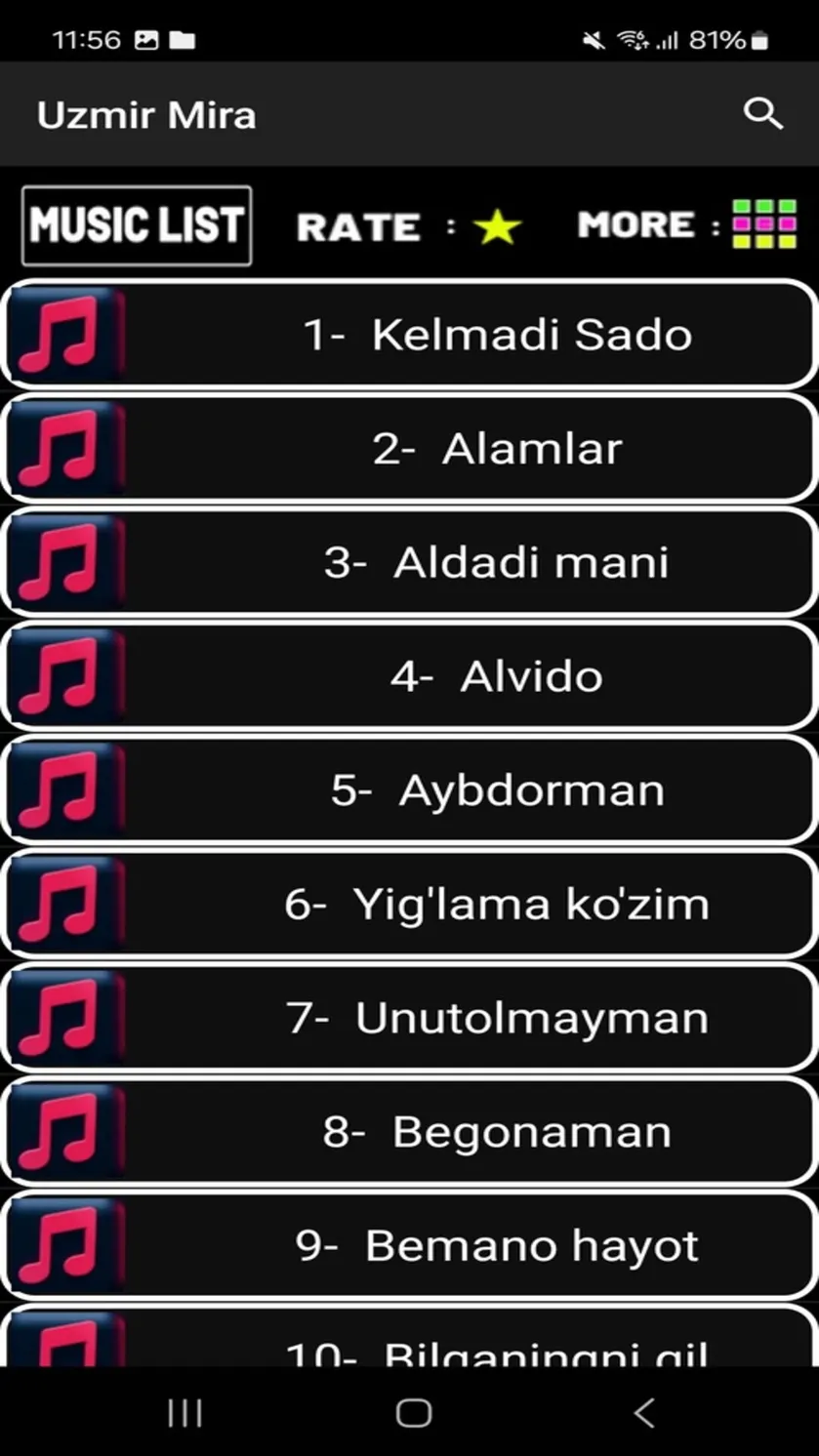The height and width of the screenshot is (1456, 819).
Task: Select song 9 Bemano hayot
Action: (409, 1245)
